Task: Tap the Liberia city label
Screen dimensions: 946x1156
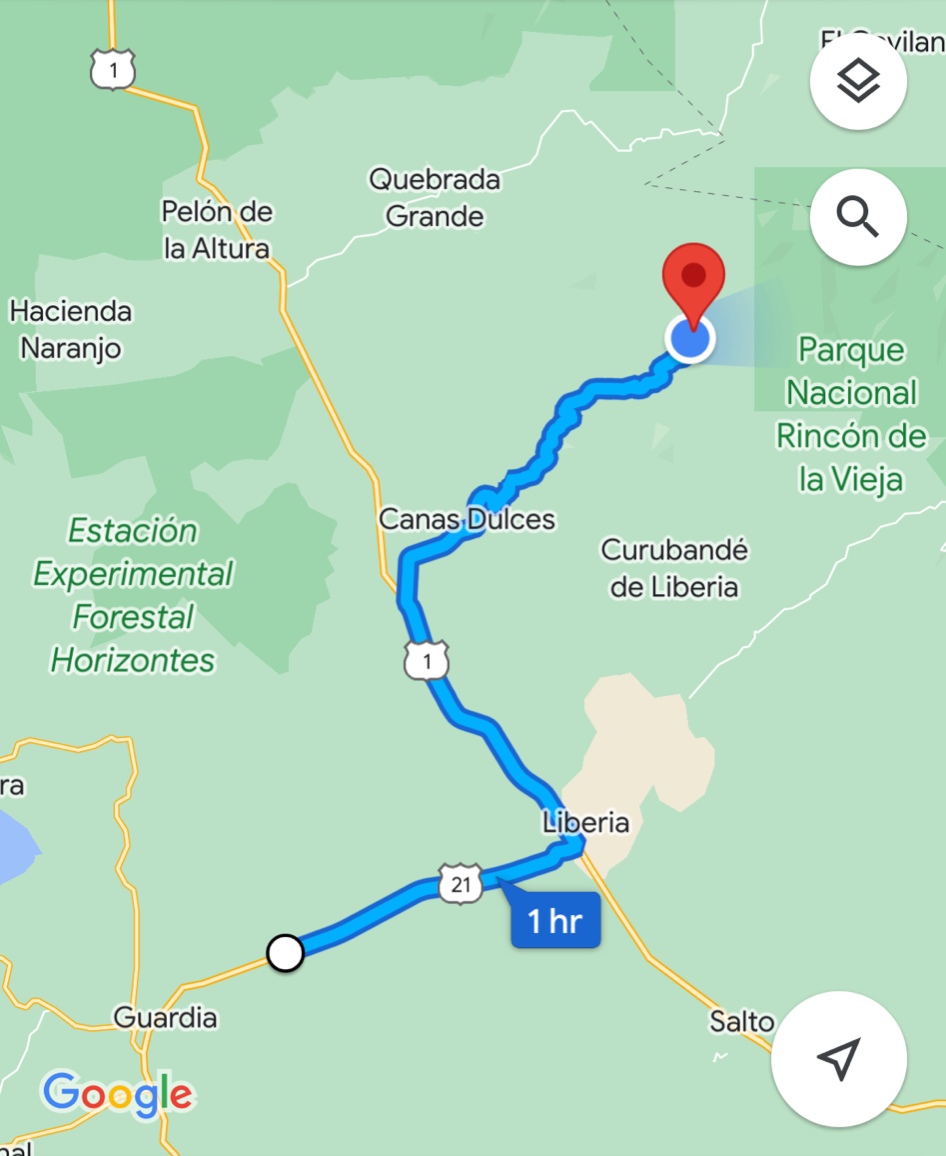Action: 586,822
